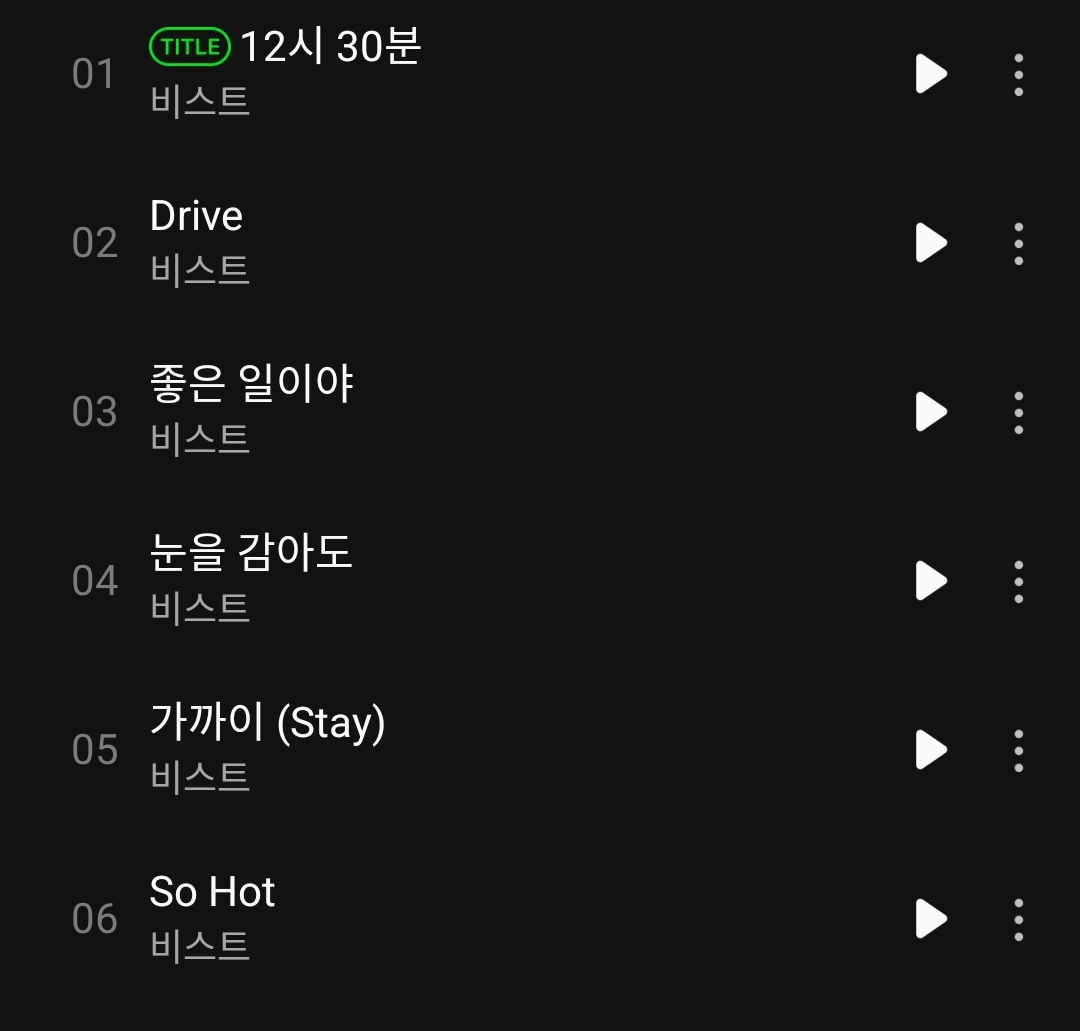Play track 눈을 감아도
The width and height of the screenshot is (1080, 1031).
coord(931,581)
